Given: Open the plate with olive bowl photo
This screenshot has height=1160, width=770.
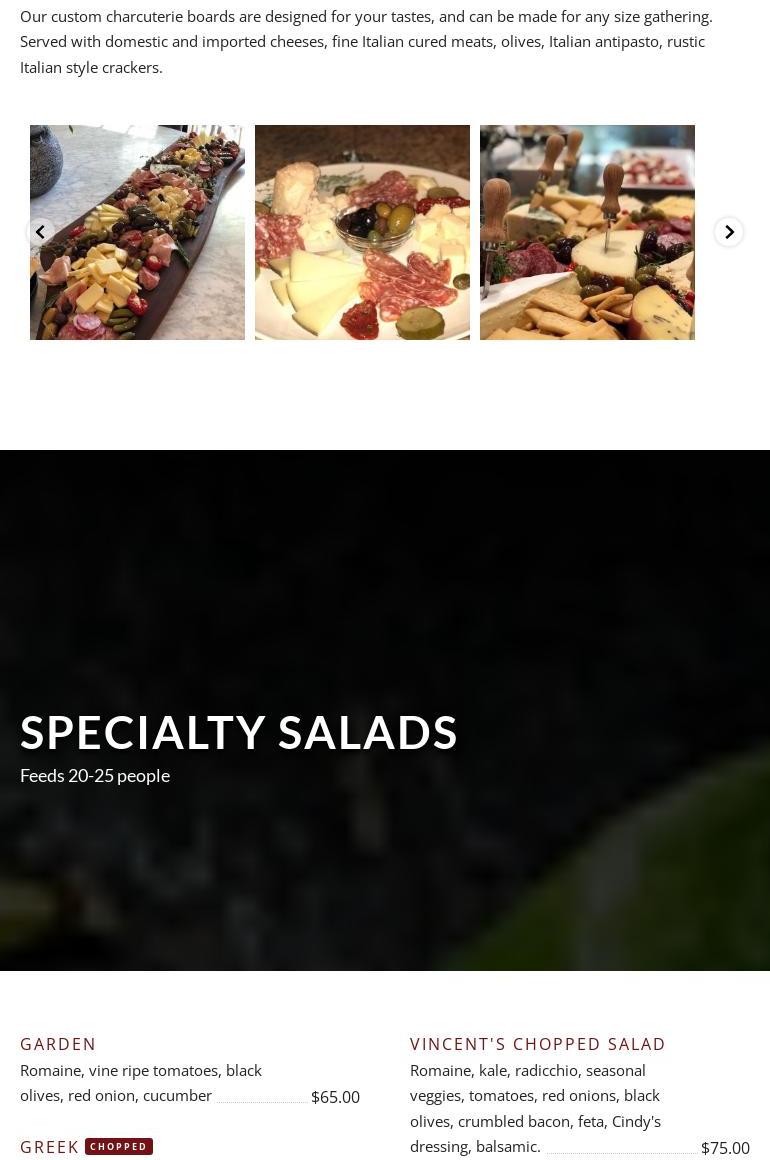Looking at the screenshot, I should (362, 232).
